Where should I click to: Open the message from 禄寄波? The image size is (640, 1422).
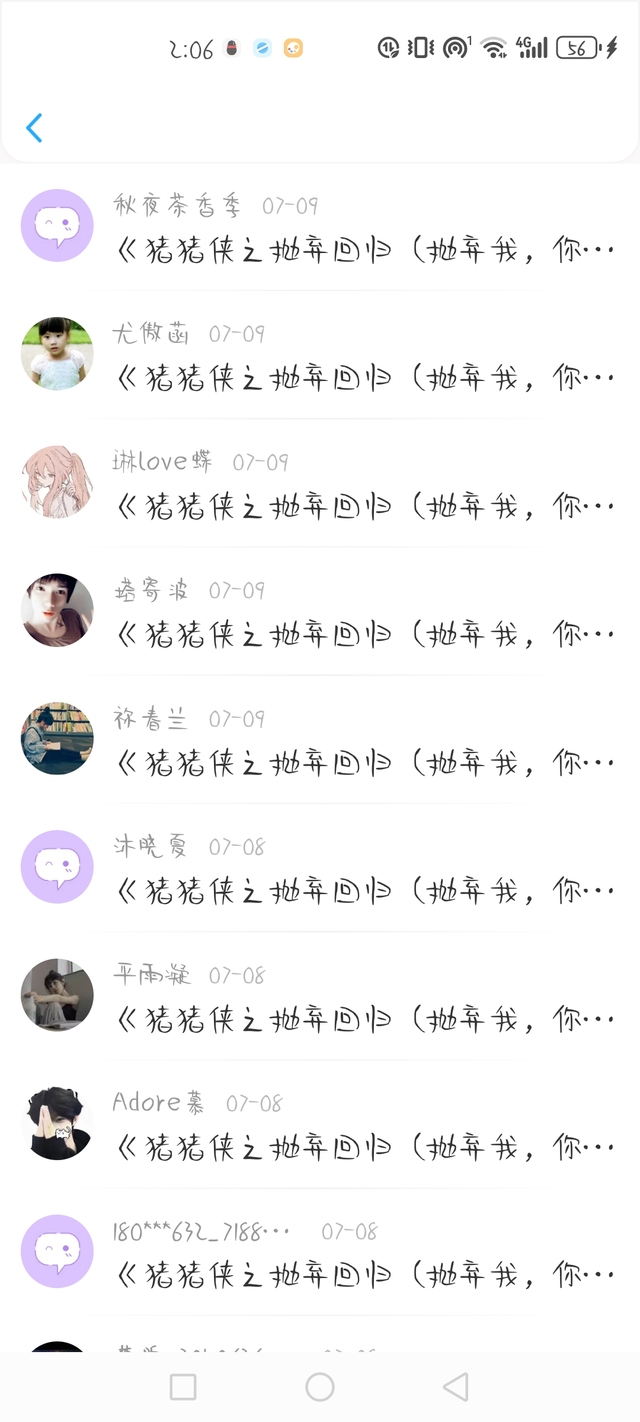click(x=320, y=610)
